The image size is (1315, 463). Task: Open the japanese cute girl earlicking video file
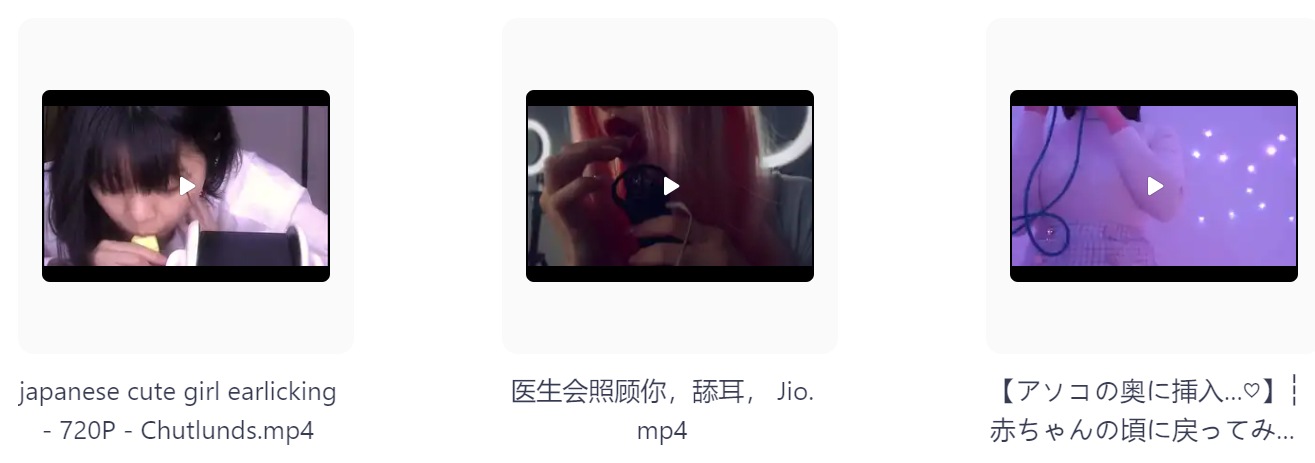[x=186, y=186]
